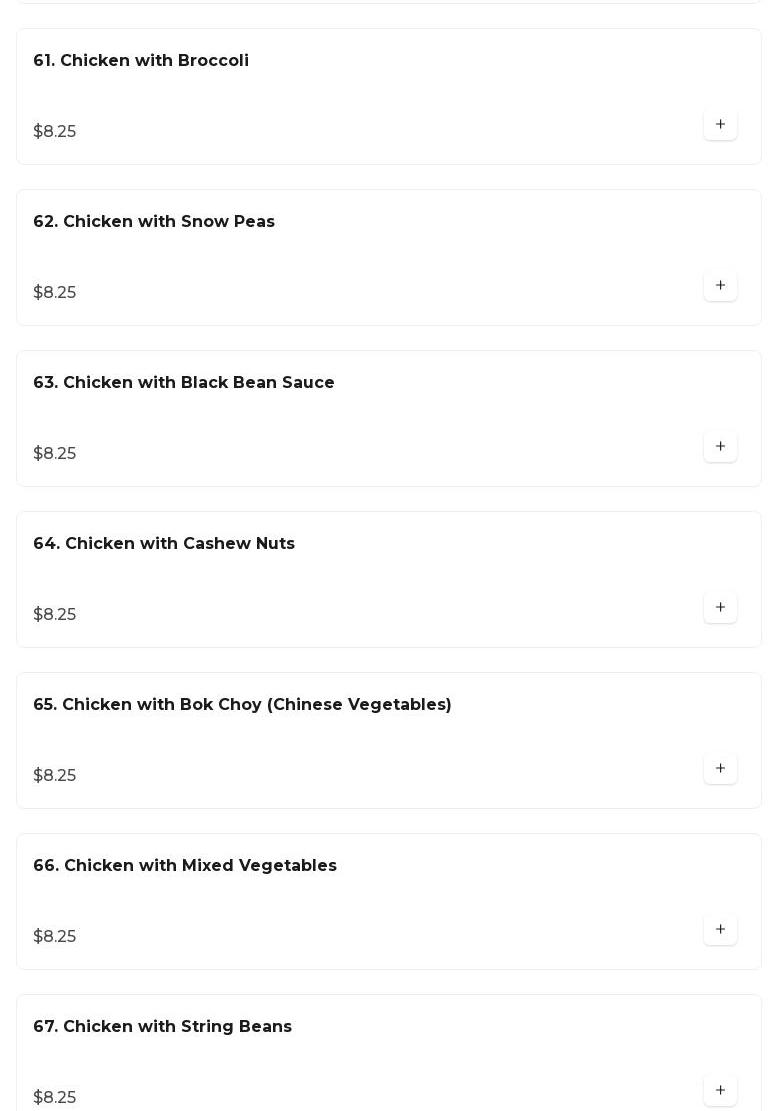778x1111 pixels.
Task: Tap plus for Chicken with Black Bean Sauce
Action: [x=720, y=447]
